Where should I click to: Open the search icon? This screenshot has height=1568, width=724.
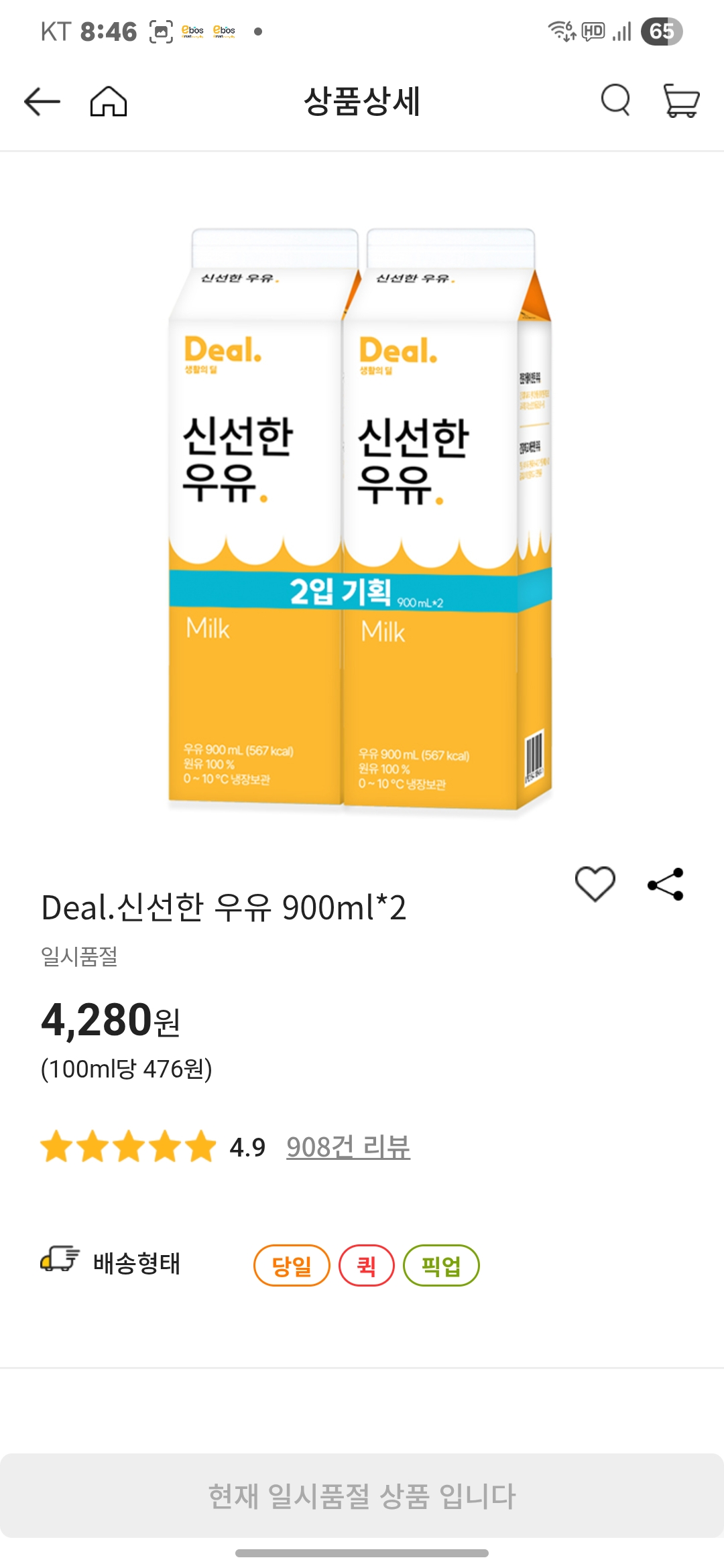[614, 102]
